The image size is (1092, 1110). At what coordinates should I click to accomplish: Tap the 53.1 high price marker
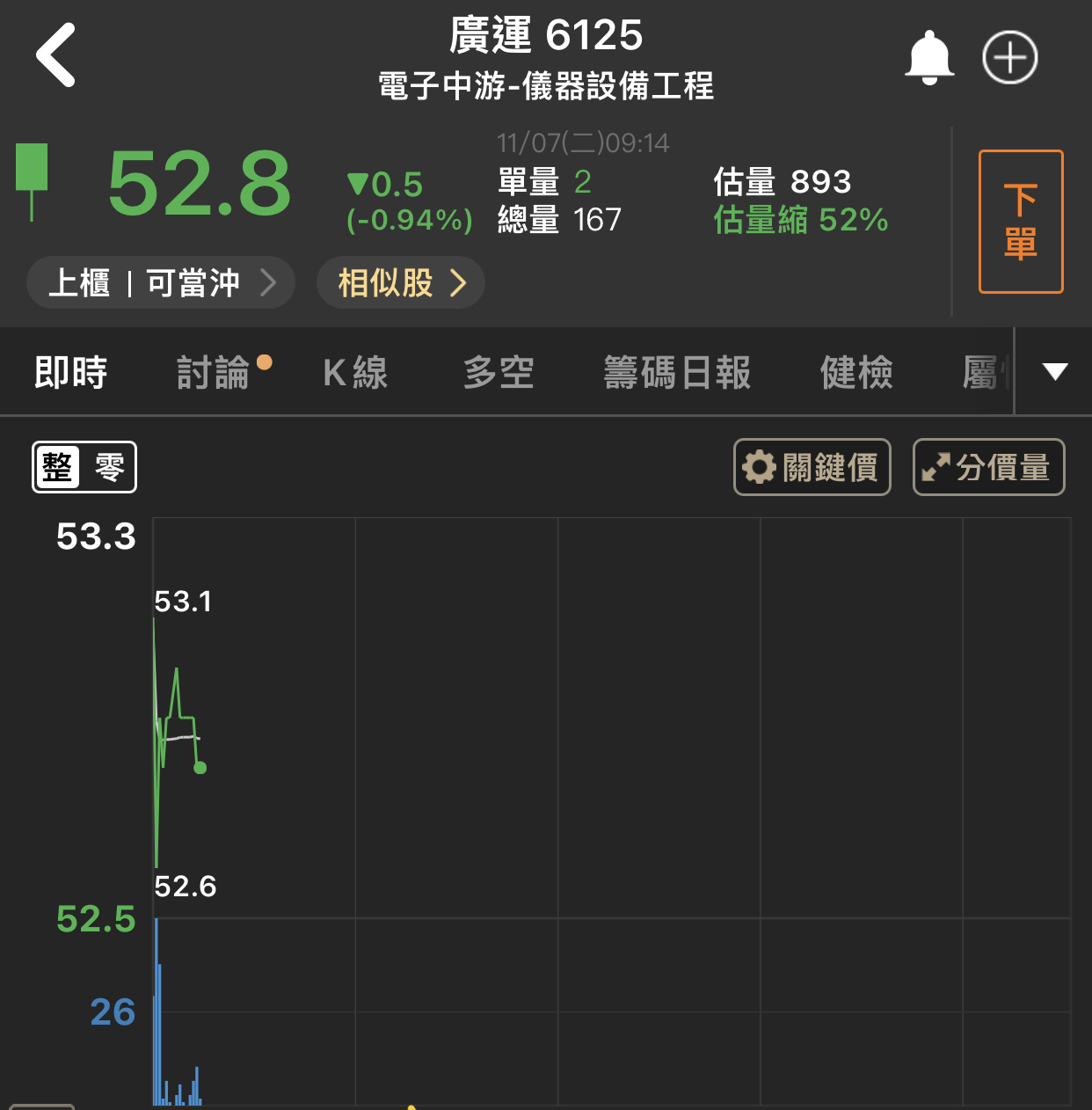(x=183, y=602)
